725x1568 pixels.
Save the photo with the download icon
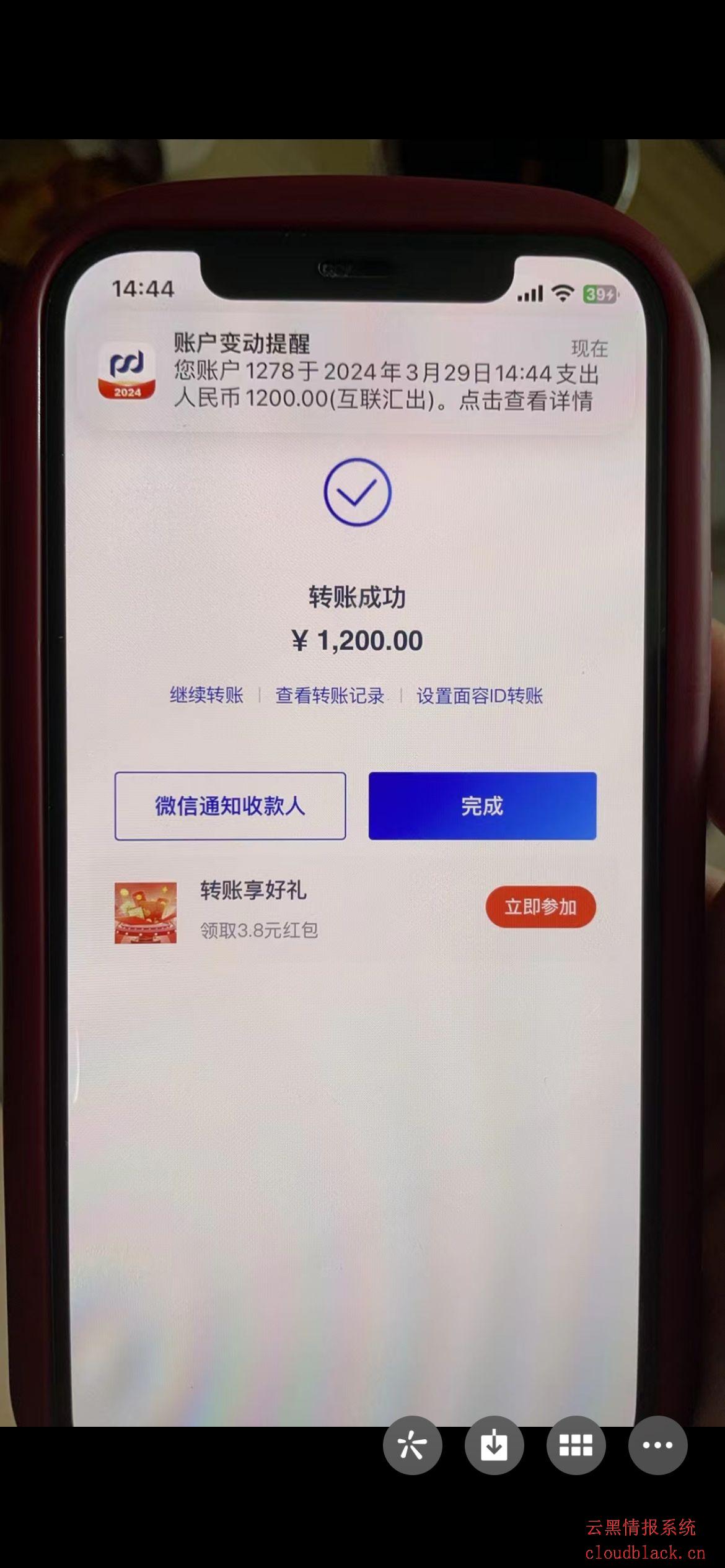[x=494, y=1445]
